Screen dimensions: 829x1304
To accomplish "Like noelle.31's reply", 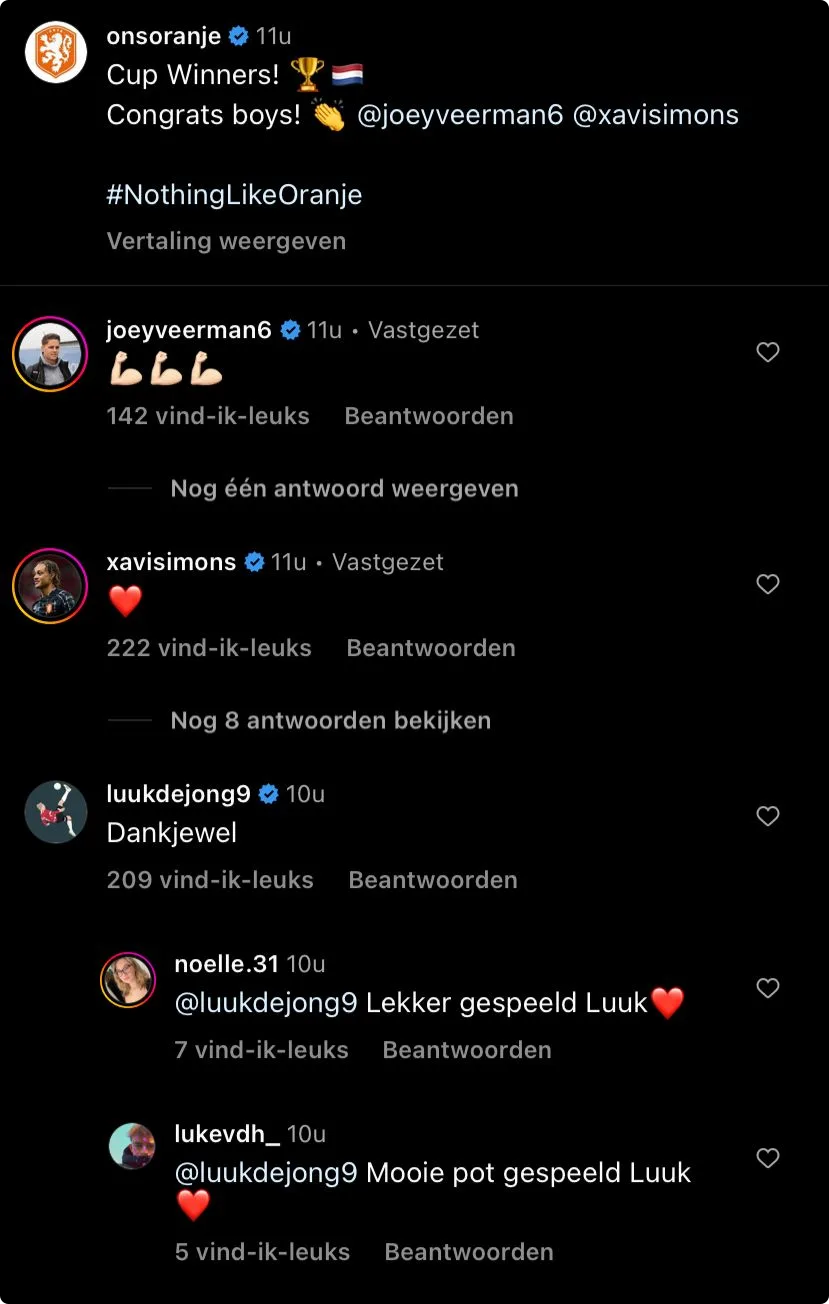I will point(767,988).
